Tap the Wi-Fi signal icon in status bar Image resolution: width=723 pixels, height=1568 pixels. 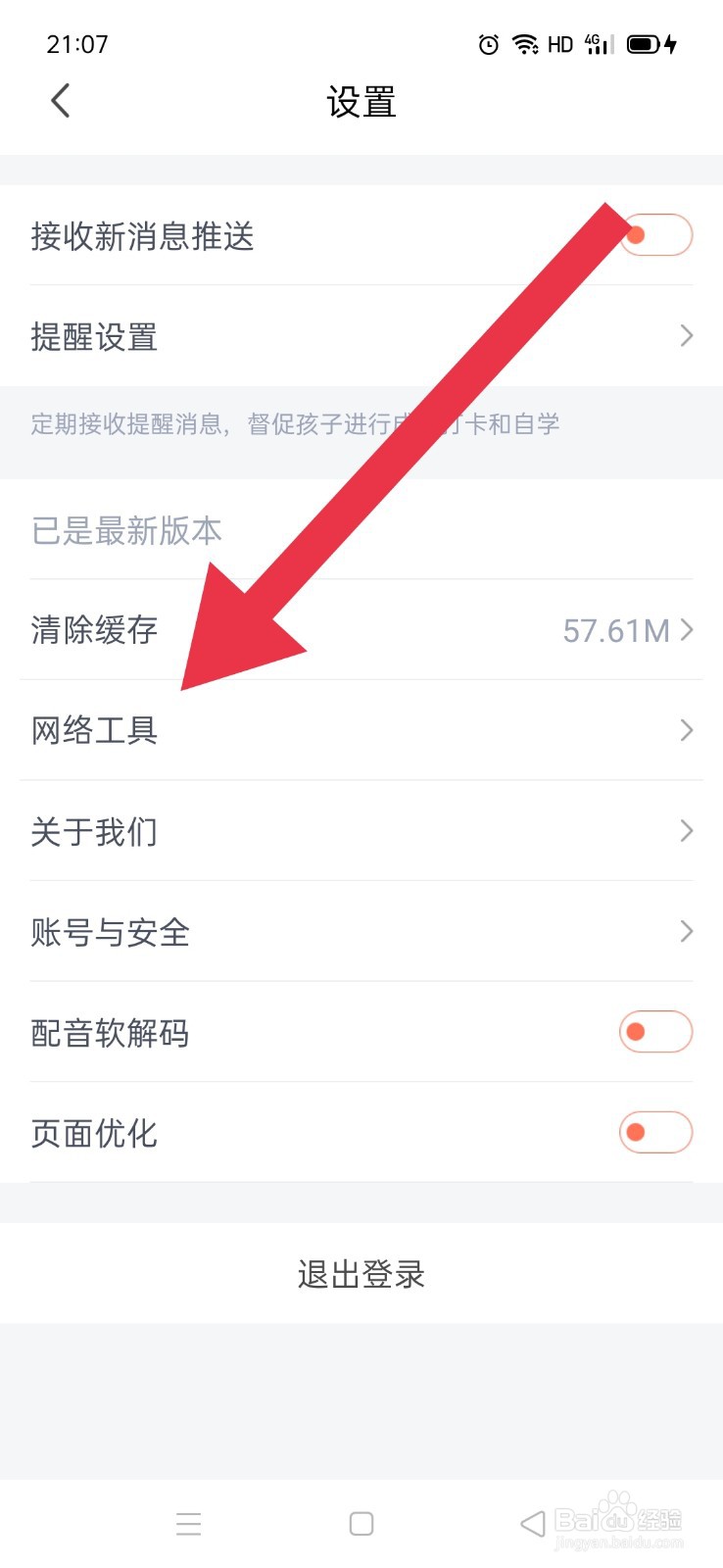click(526, 44)
